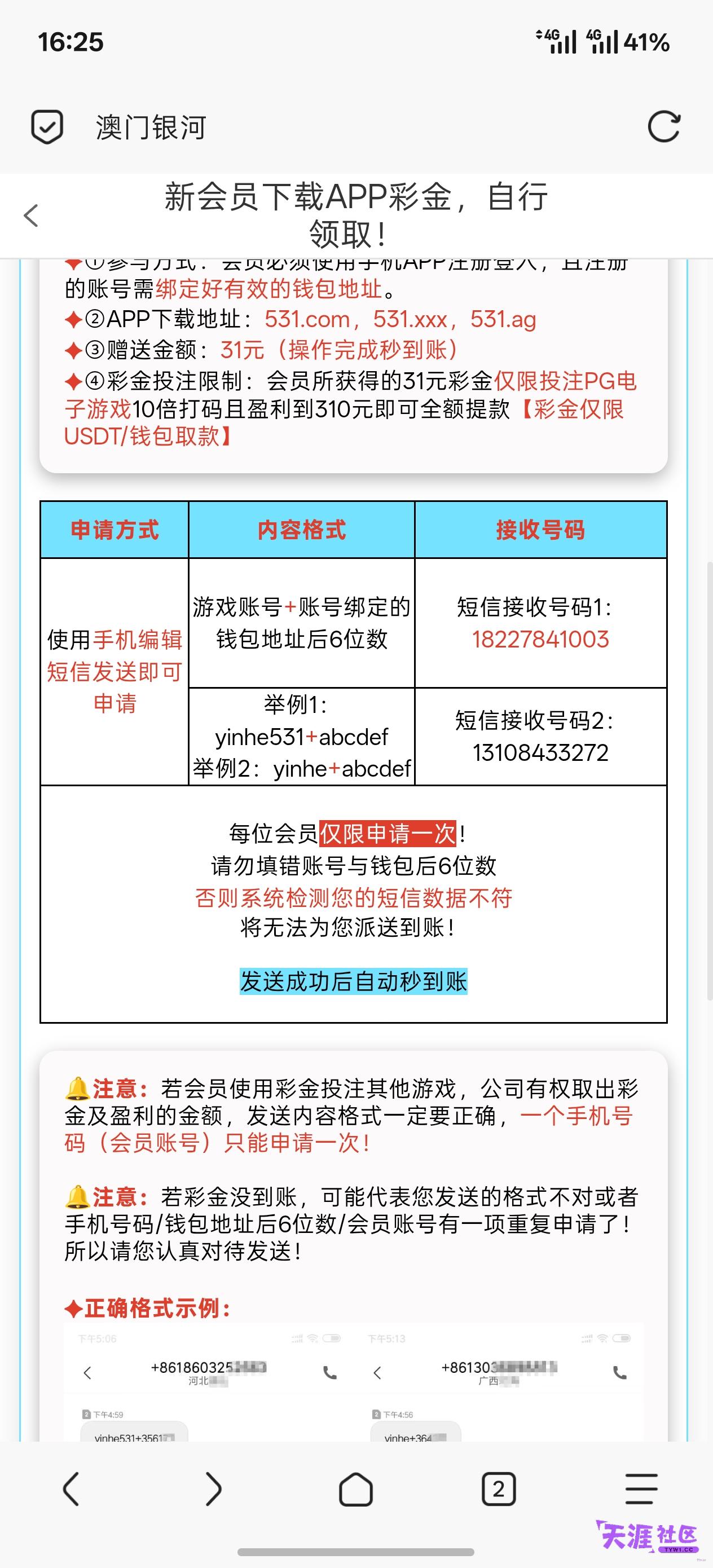Open the browser hamburger menu
This screenshot has height=1568, width=713.
(641, 1489)
